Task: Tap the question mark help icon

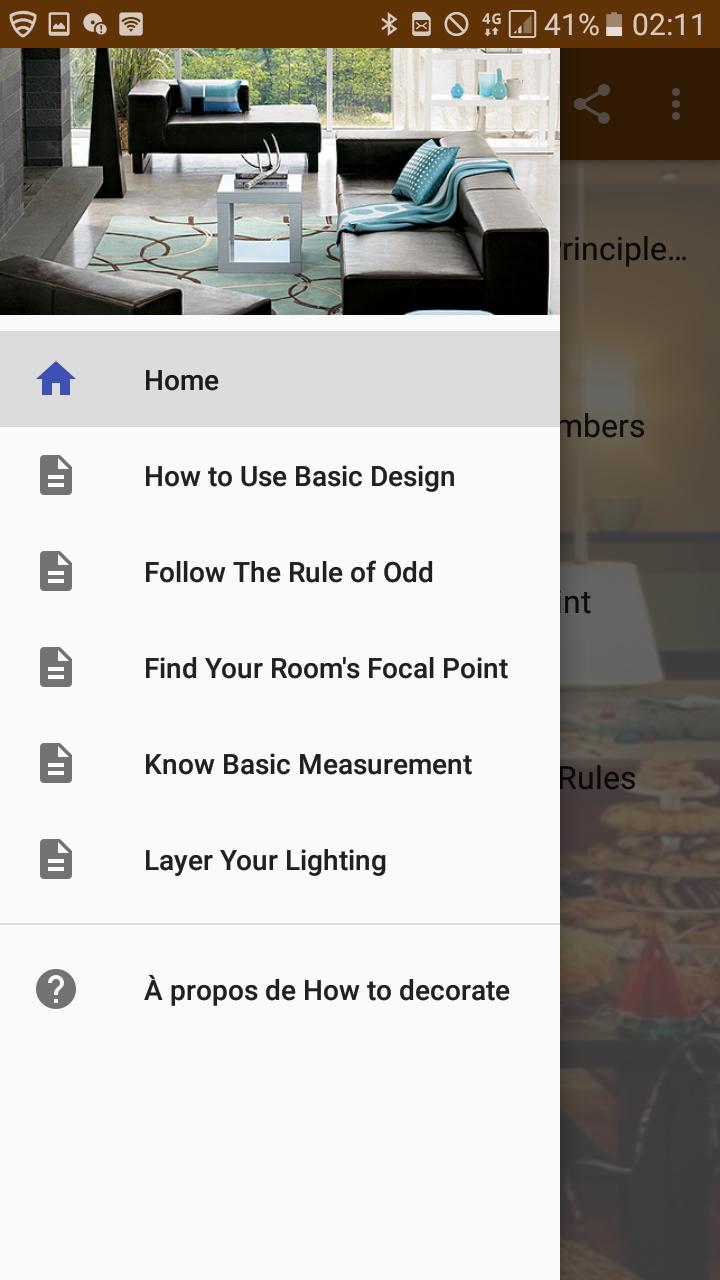Action: 57,988
